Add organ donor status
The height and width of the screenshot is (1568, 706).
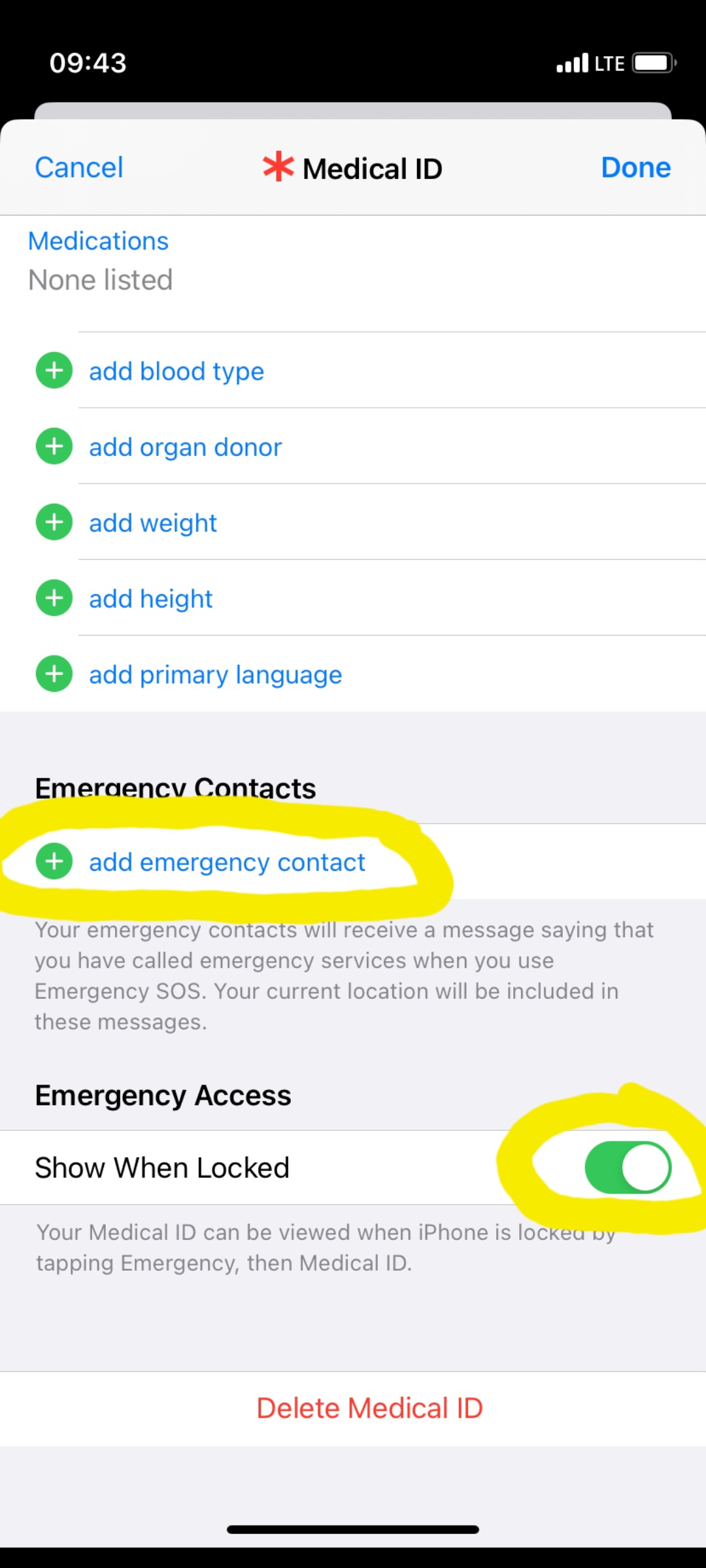click(185, 447)
